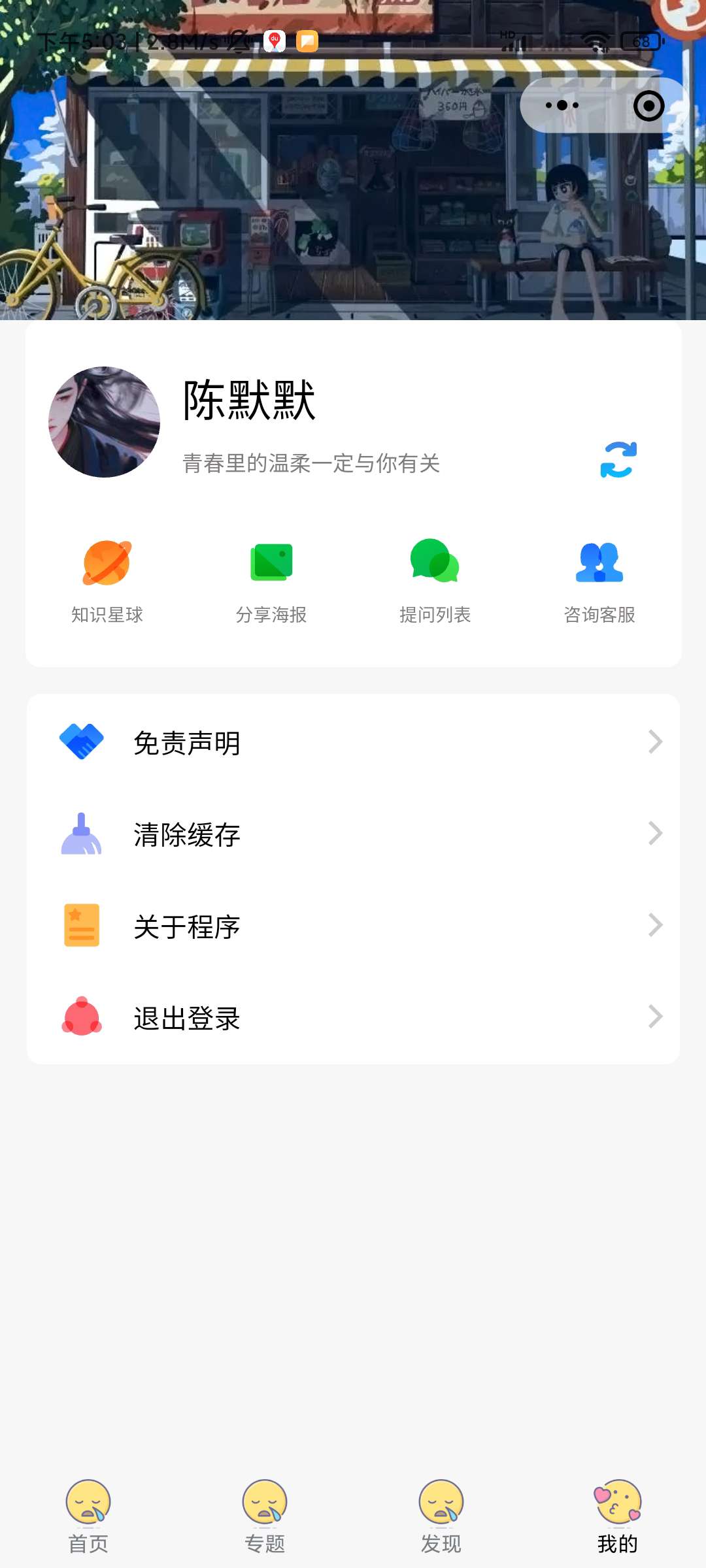Click the handshake icon next to 免责声明
This screenshot has width=706, height=1568.
point(80,742)
